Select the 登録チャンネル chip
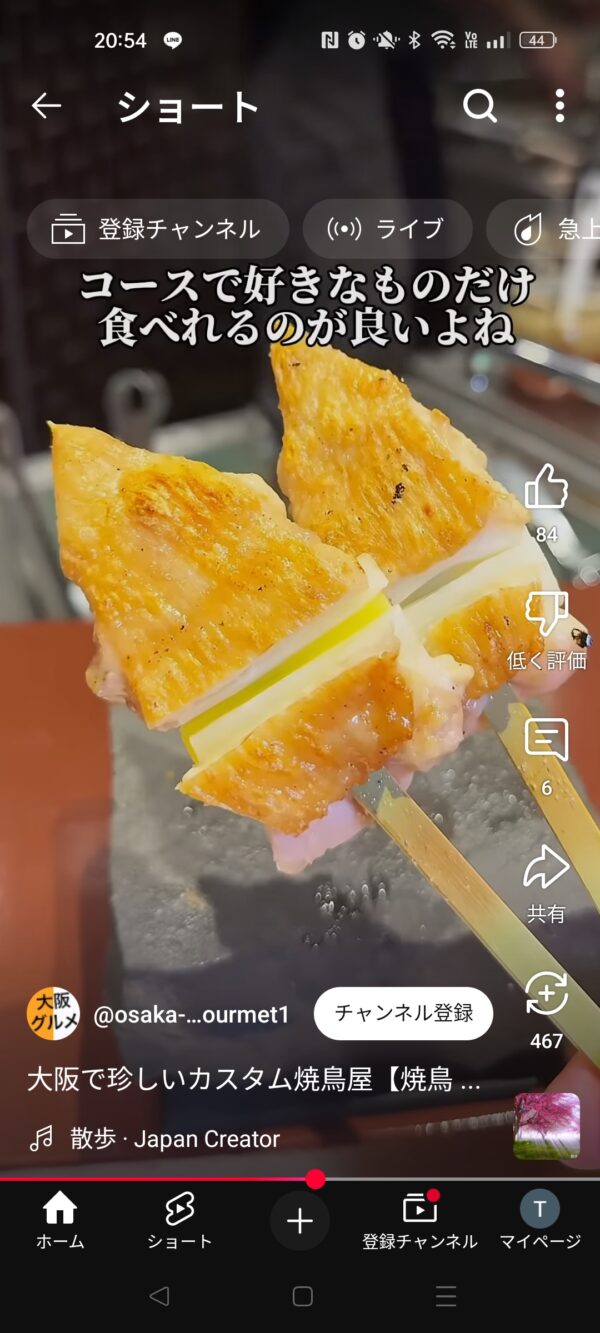 pos(157,229)
